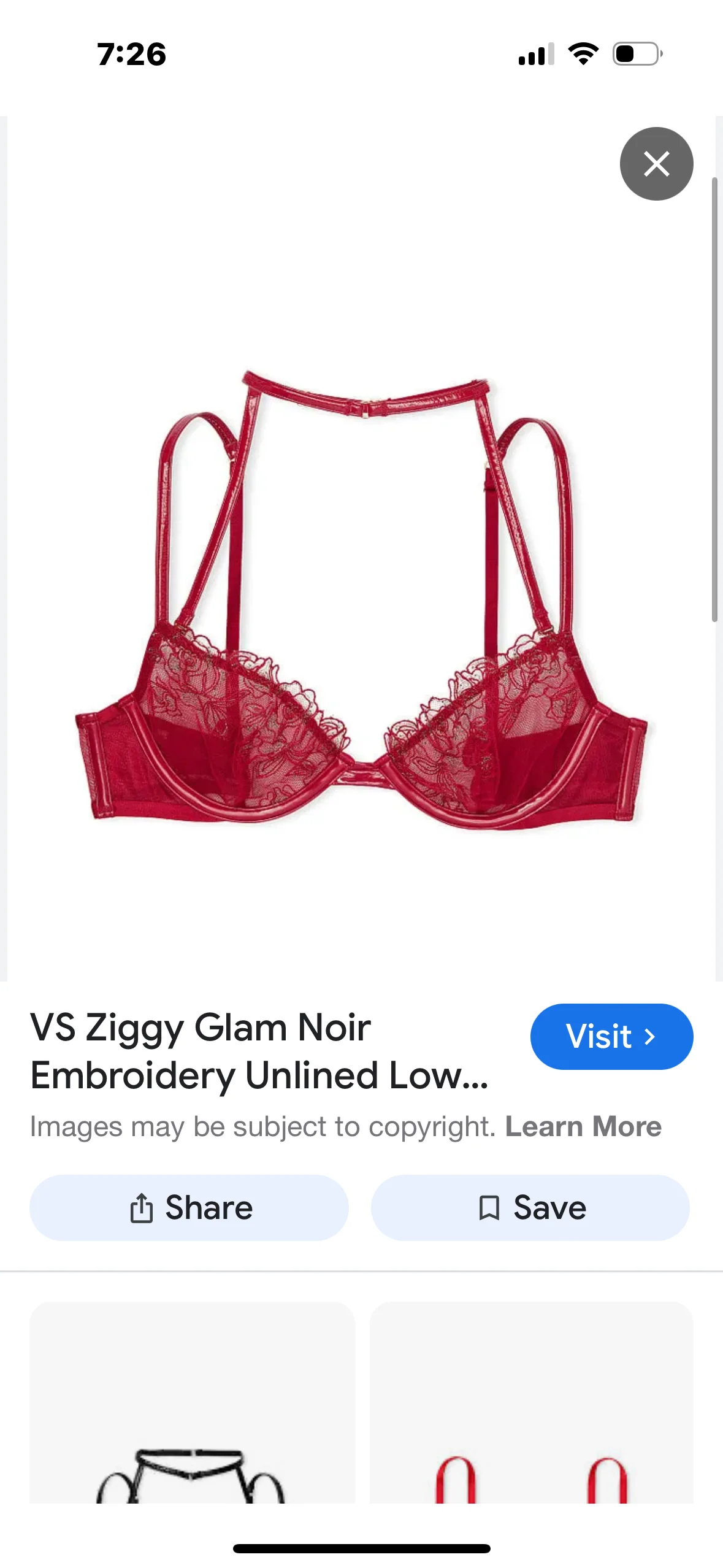
Task: Tap the X to close the image viewer
Action: tap(656, 164)
